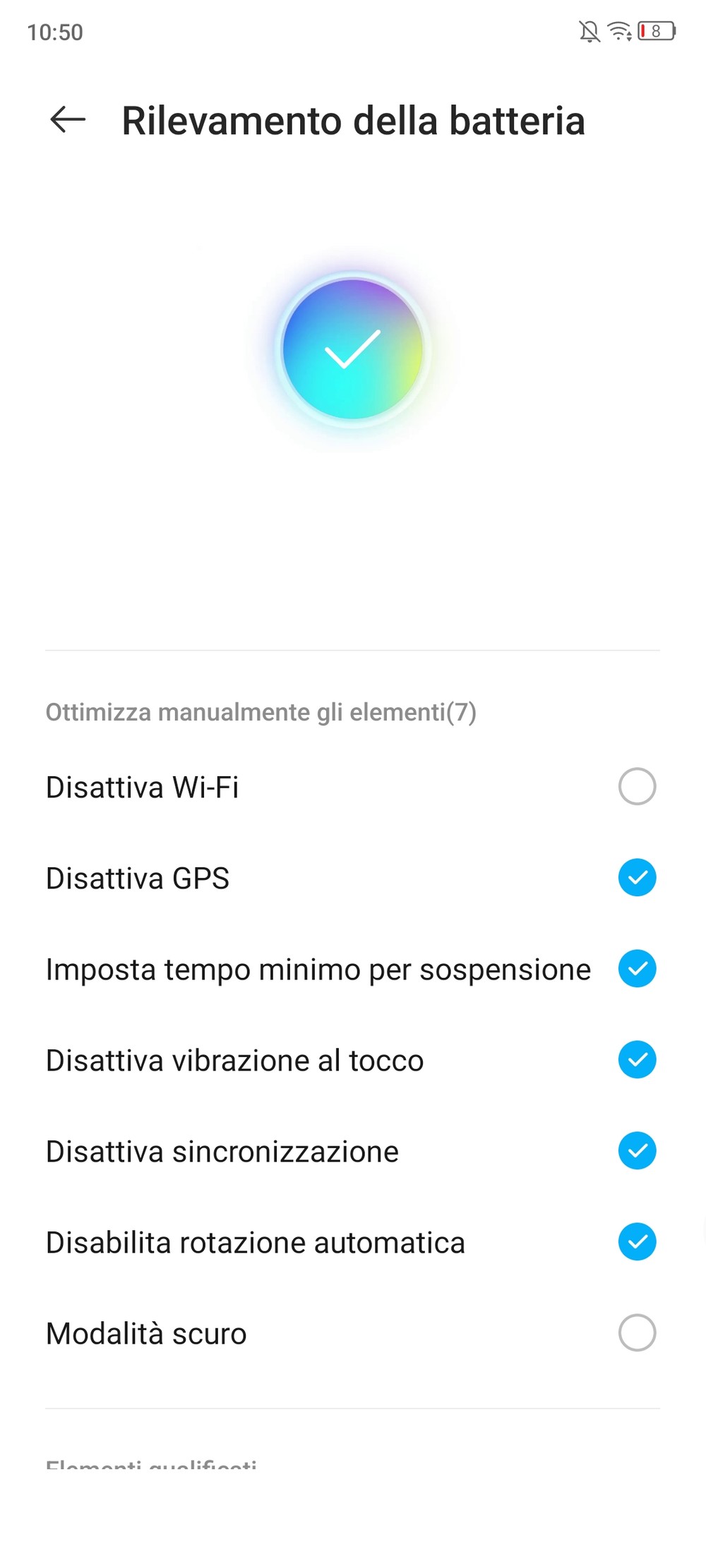Uncheck Imposta tempo minimo per sospensione
This screenshot has height=1568, width=706.
tap(637, 968)
